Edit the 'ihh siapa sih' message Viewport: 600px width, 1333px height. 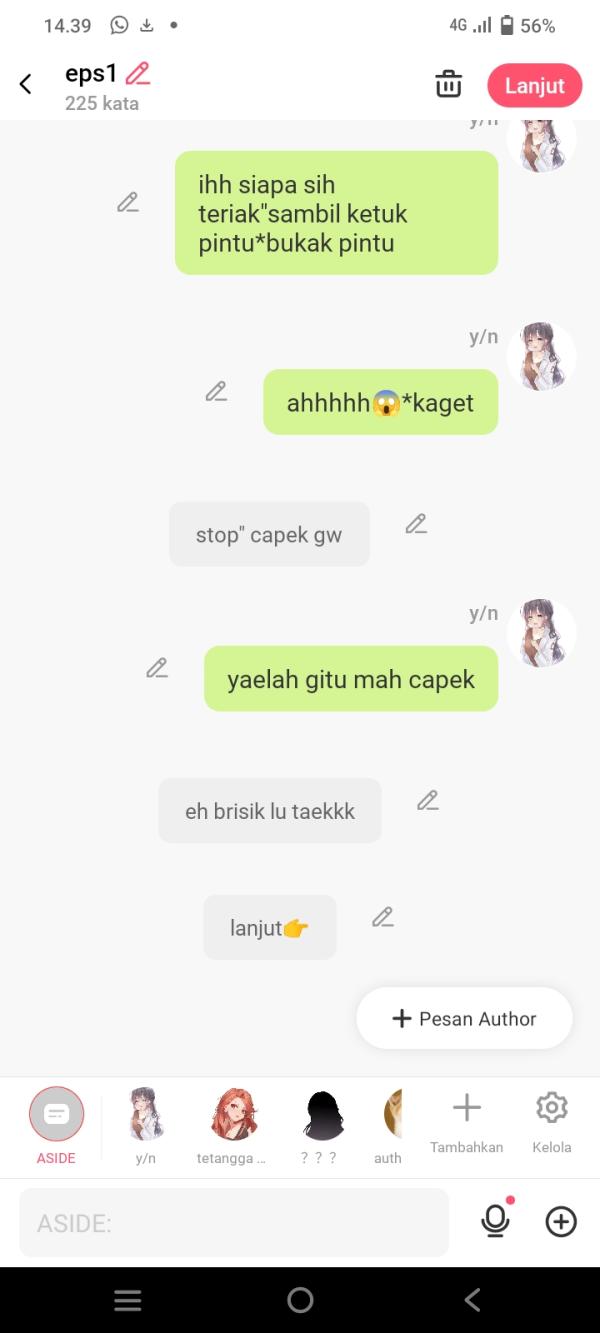pos(127,202)
